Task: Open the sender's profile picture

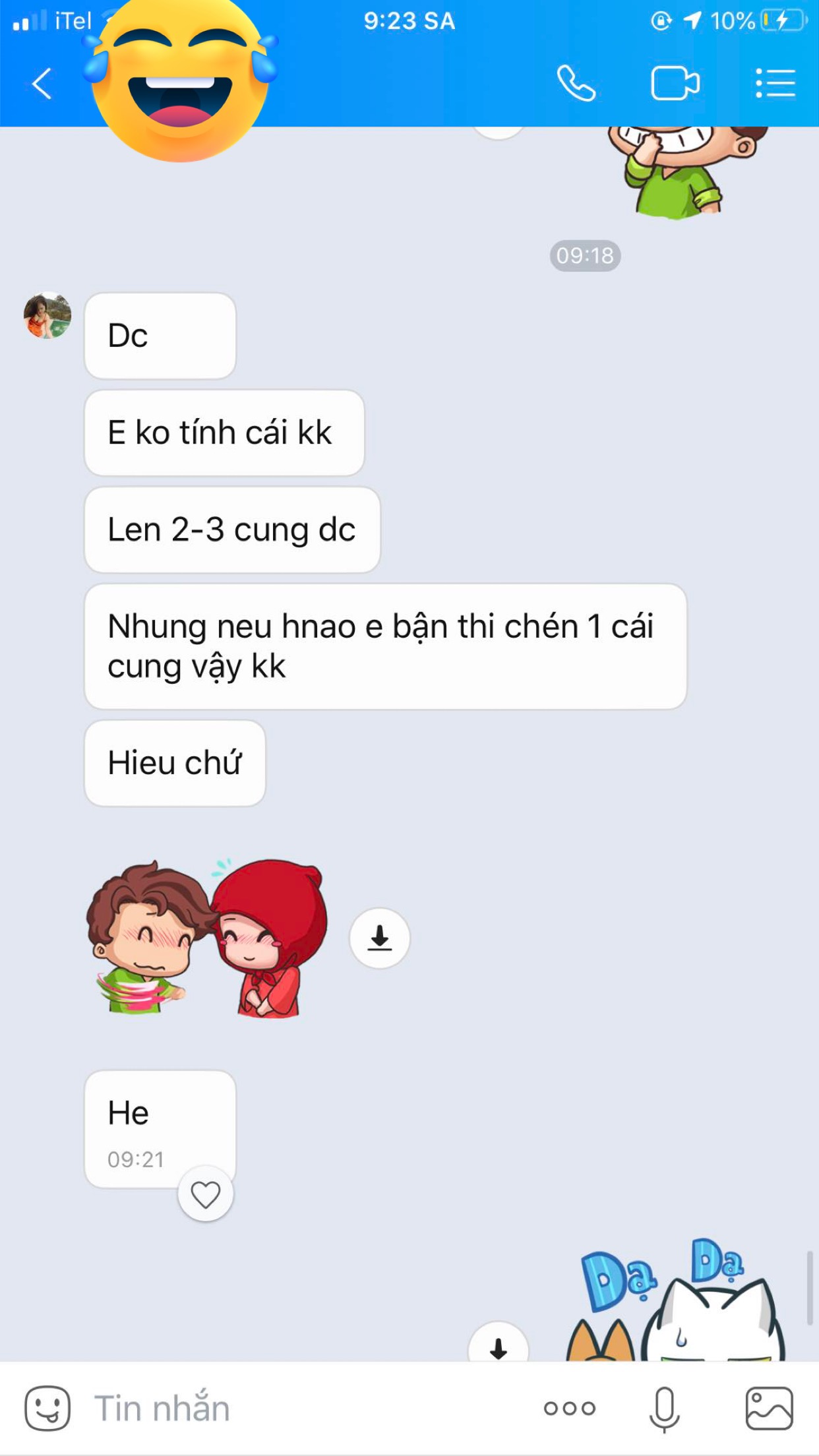Action: coord(47,315)
